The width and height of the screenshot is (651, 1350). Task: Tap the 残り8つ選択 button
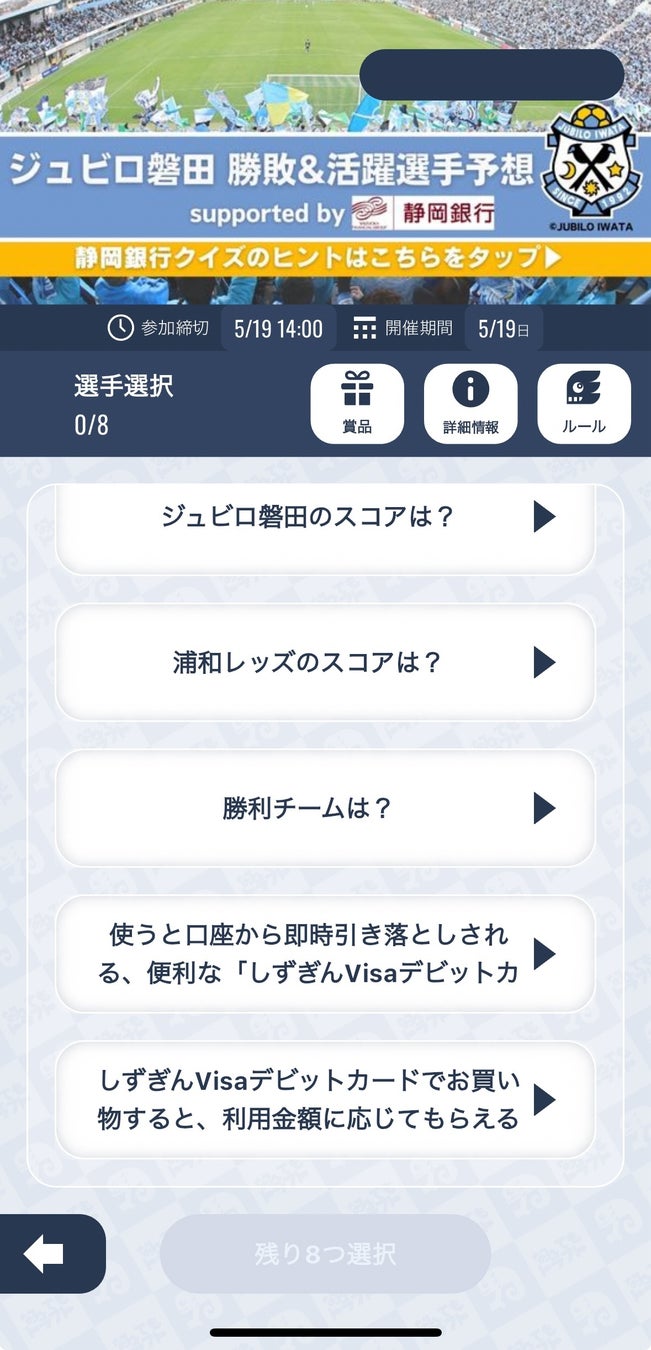[x=325, y=1254]
